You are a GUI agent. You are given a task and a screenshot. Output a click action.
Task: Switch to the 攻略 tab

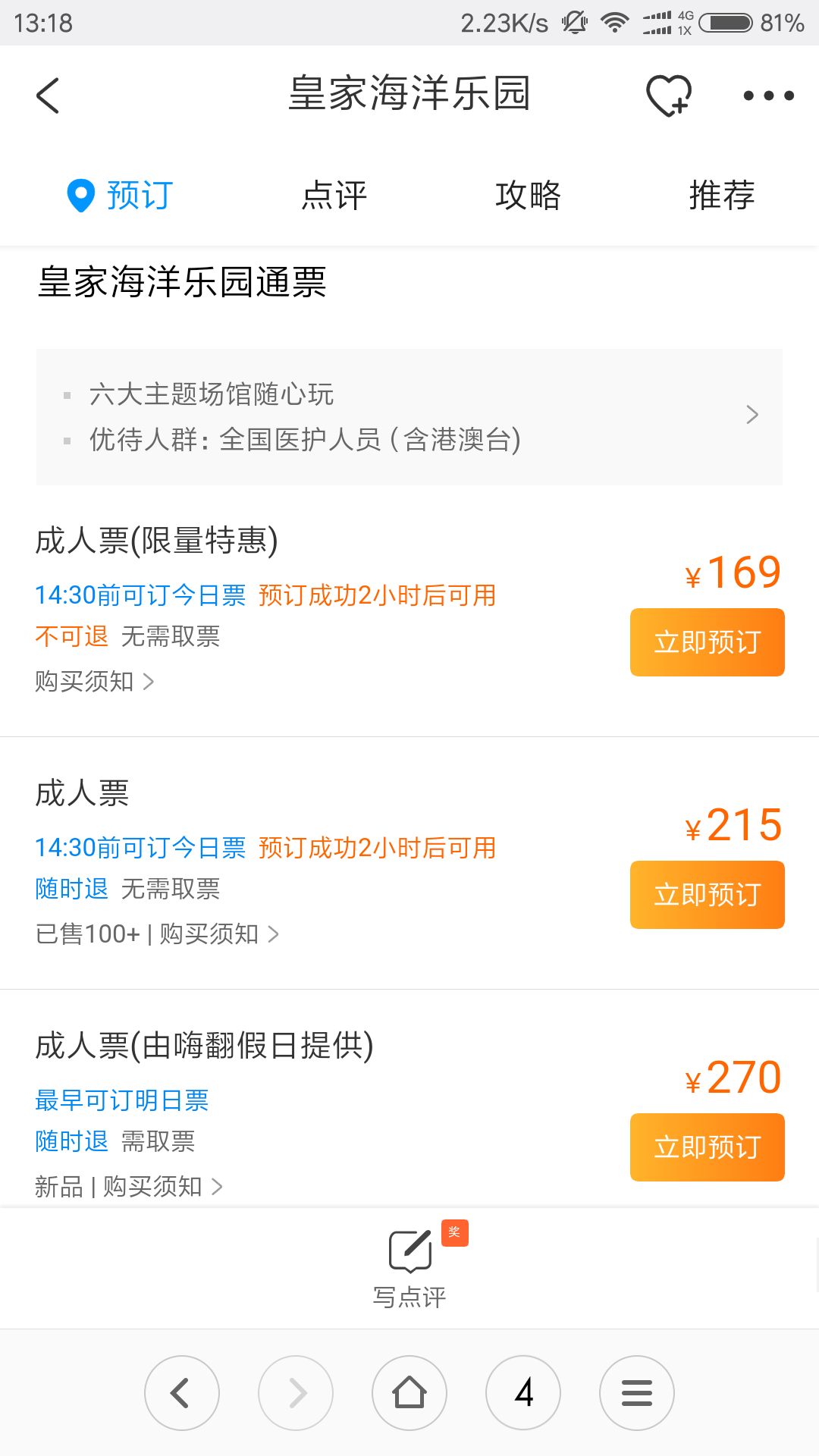(528, 196)
